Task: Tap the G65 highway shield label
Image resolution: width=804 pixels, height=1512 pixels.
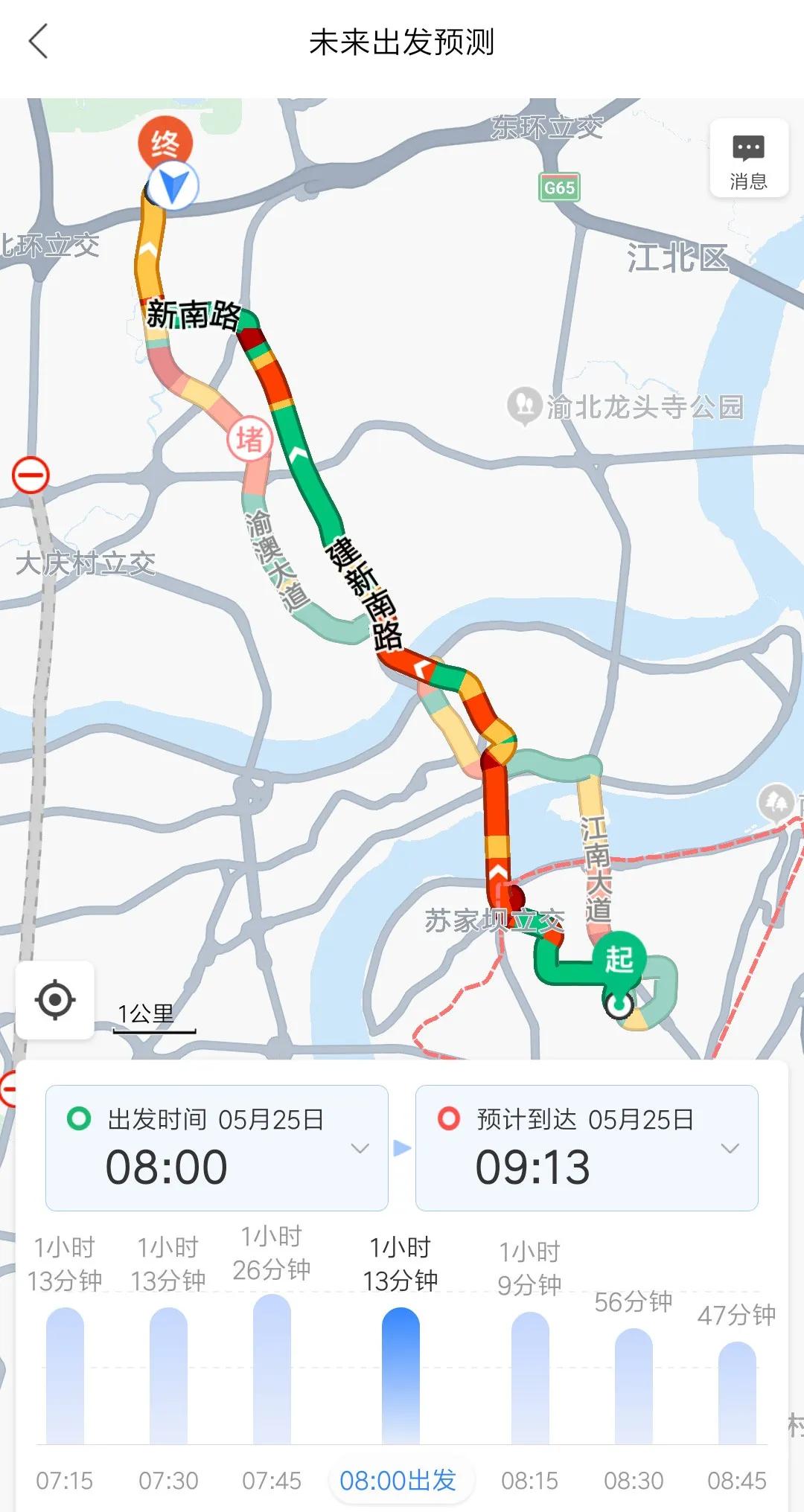Action: [558, 188]
